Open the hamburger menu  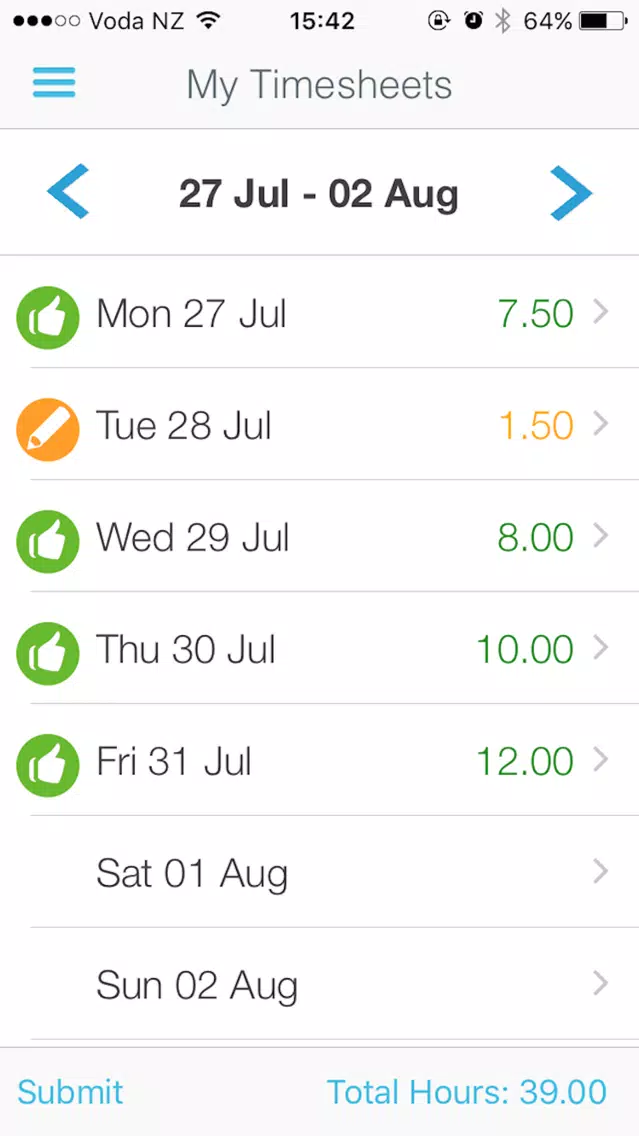(x=54, y=83)
